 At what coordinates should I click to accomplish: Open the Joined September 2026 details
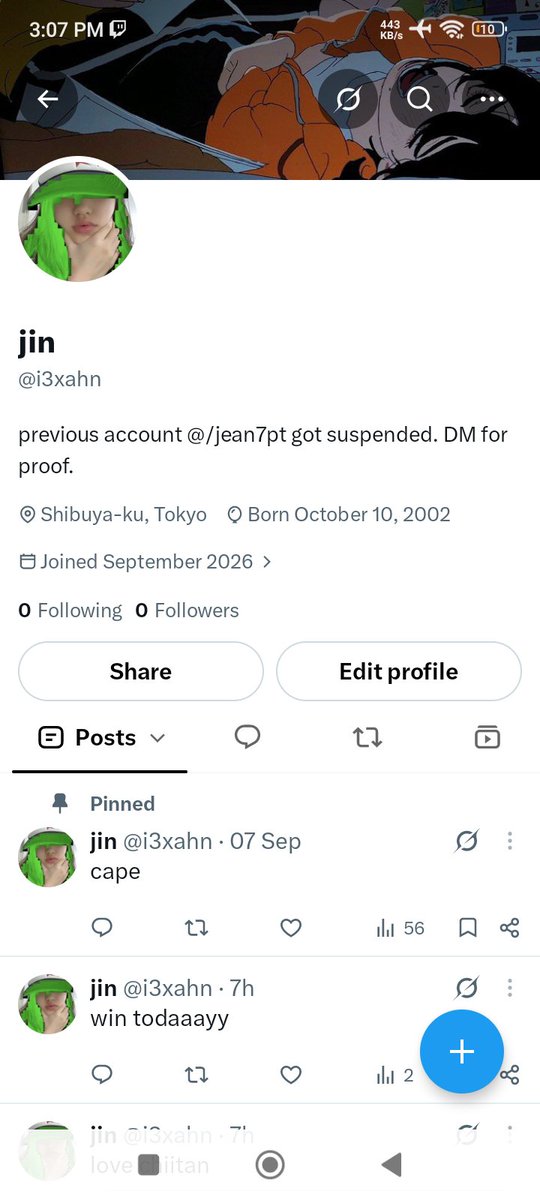[146, 562]
